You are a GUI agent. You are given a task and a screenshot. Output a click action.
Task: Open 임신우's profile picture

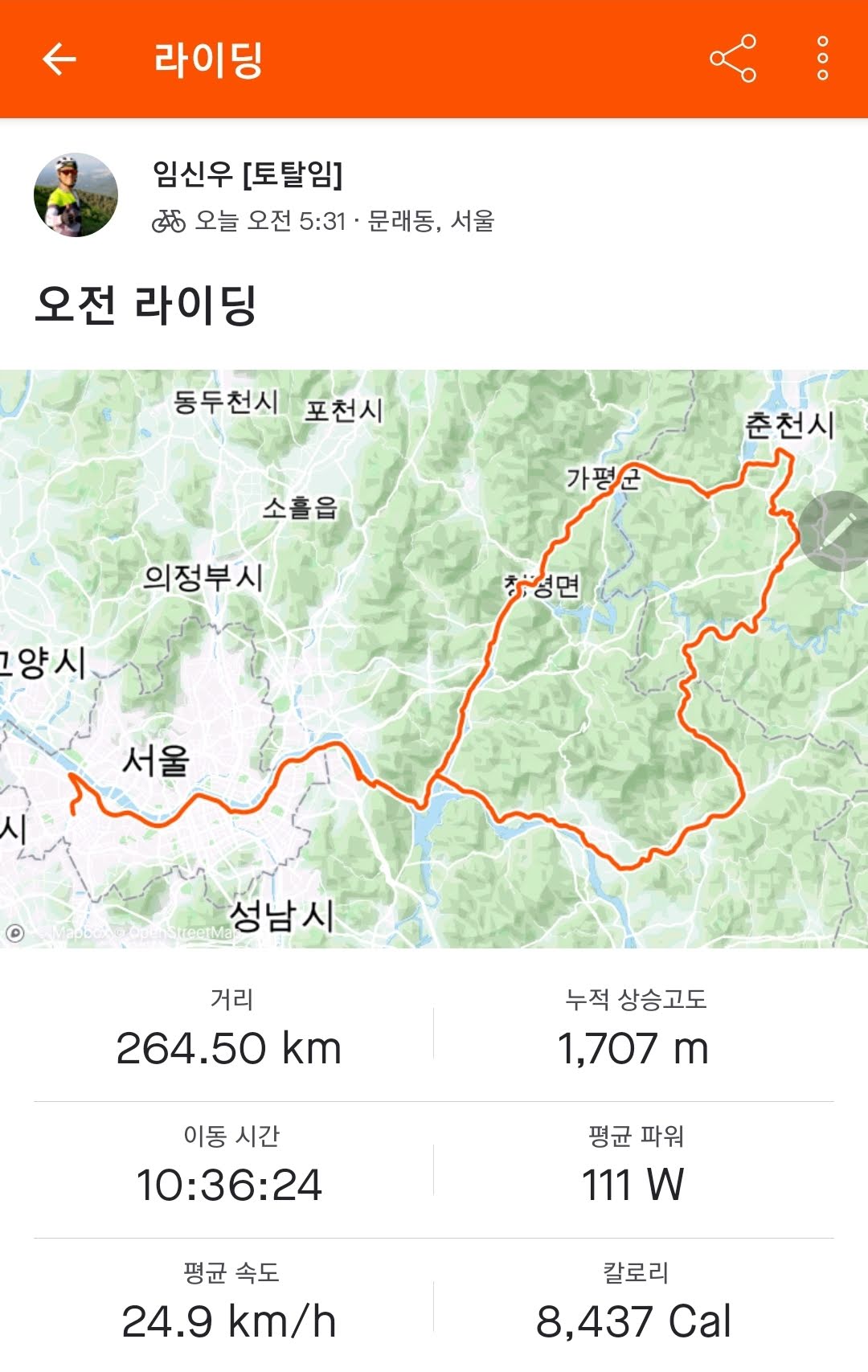tap(76, 195)
